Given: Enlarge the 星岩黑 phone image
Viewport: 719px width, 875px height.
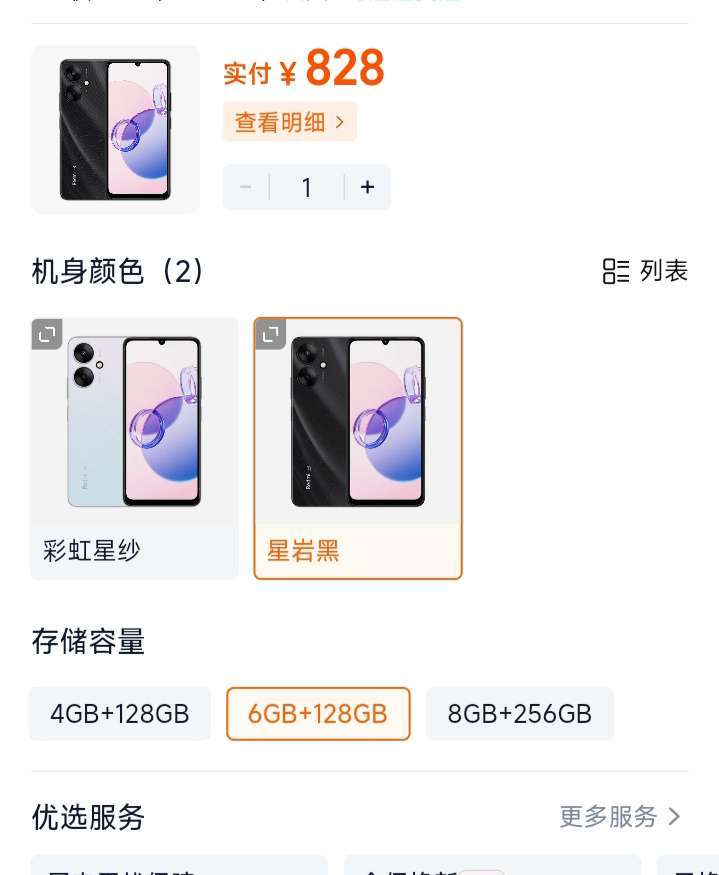Looking at the screenshot, I should pyautogui.click(x=270, y=334).
